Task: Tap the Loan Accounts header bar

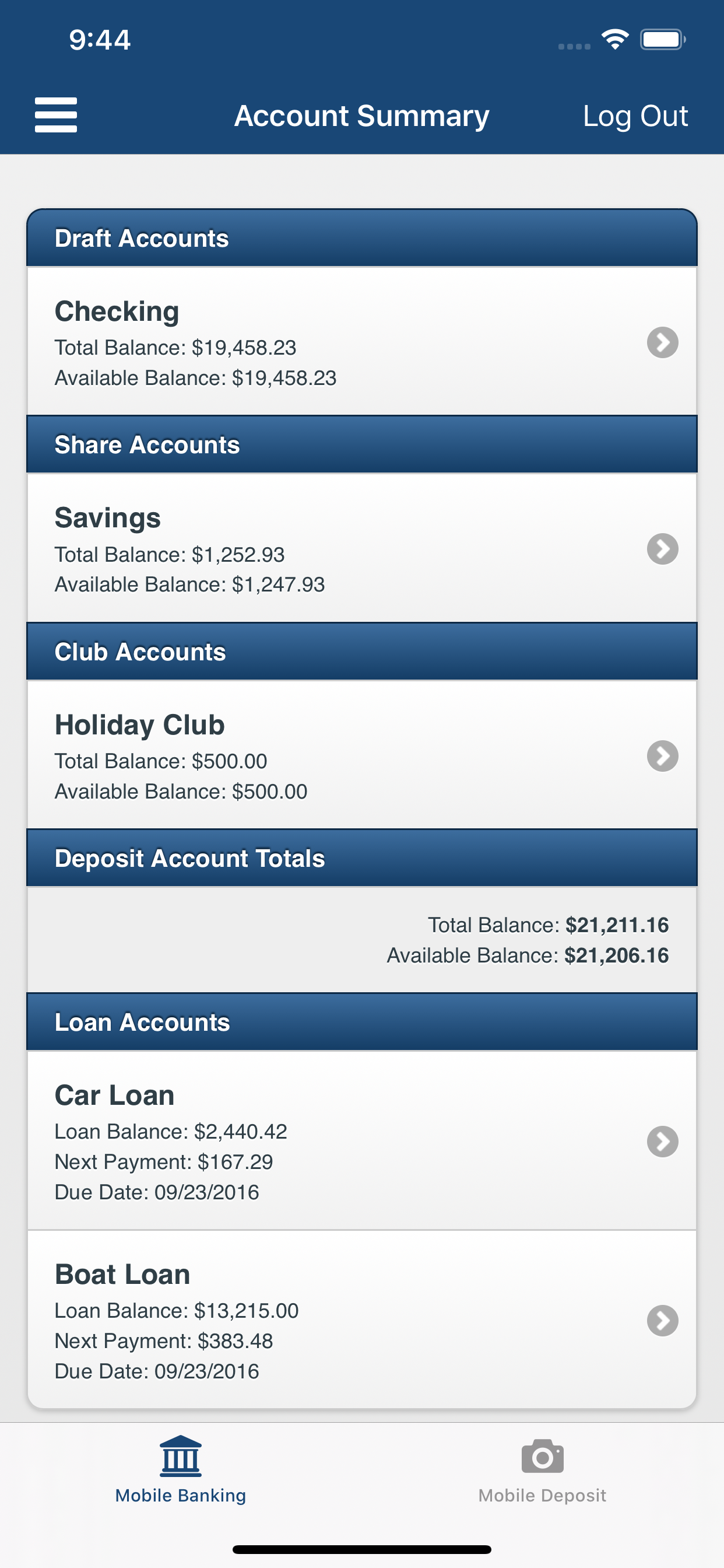Action: [361, 1022]
